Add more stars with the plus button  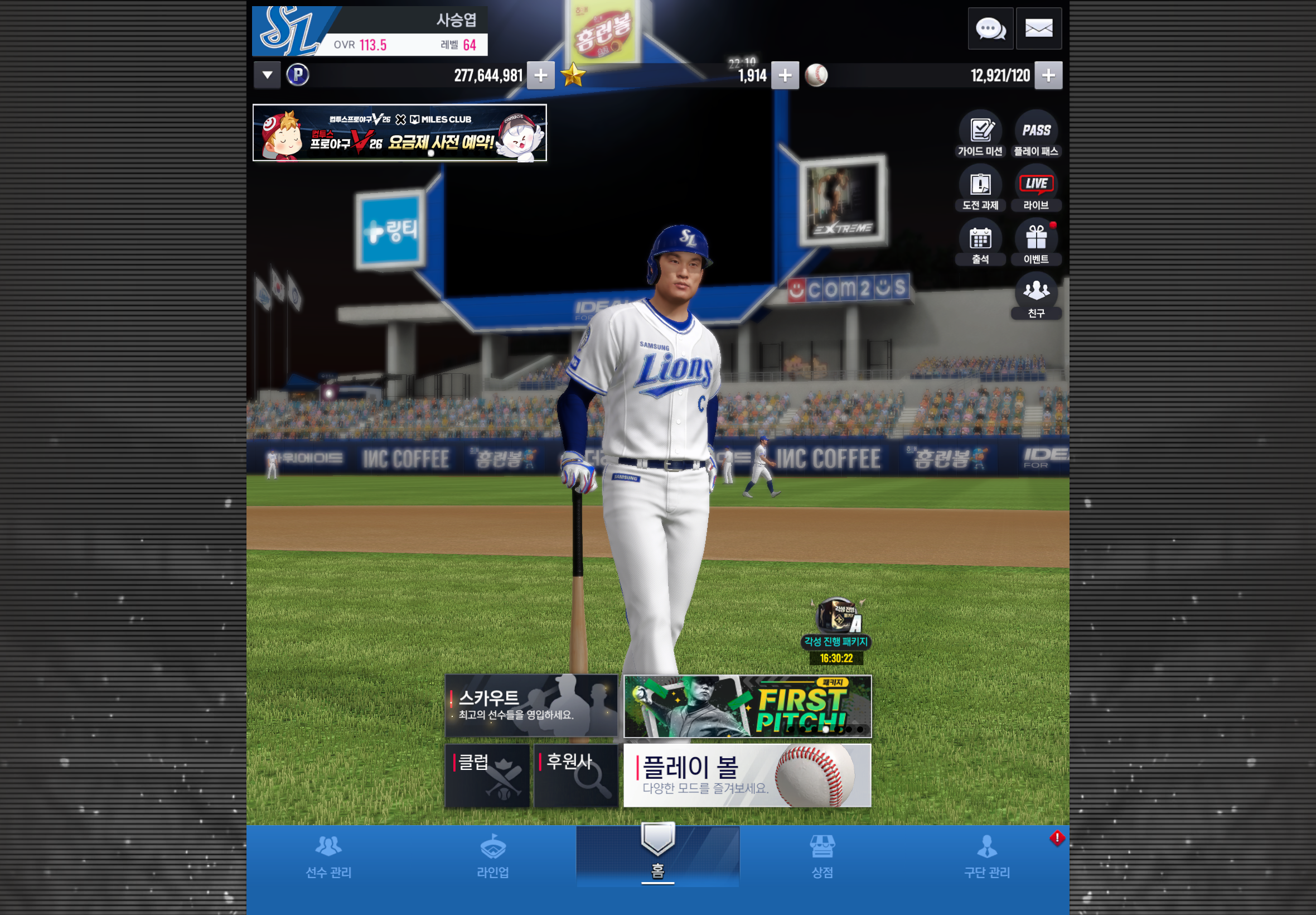[x=785, y=75]
